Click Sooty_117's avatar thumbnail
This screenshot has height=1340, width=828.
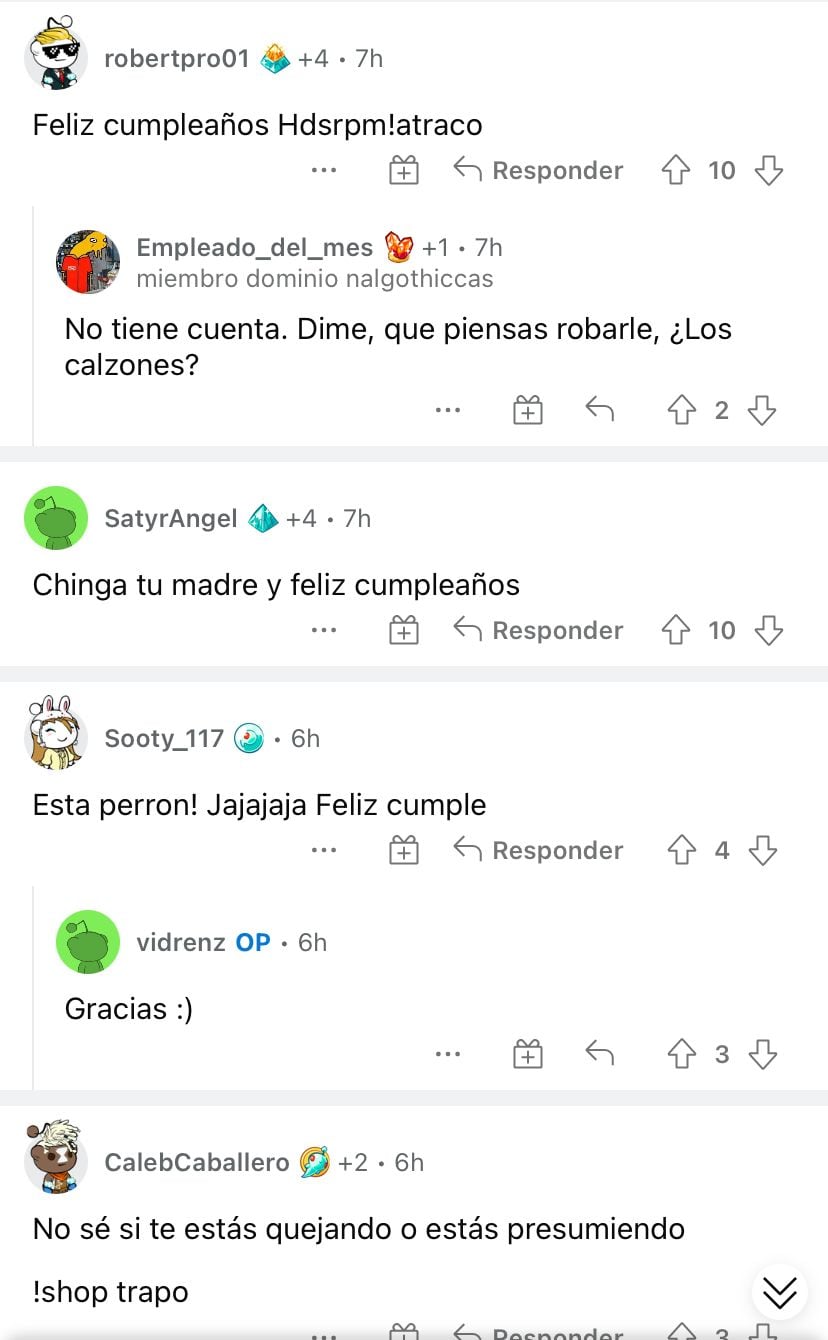[x=56, y=738]
